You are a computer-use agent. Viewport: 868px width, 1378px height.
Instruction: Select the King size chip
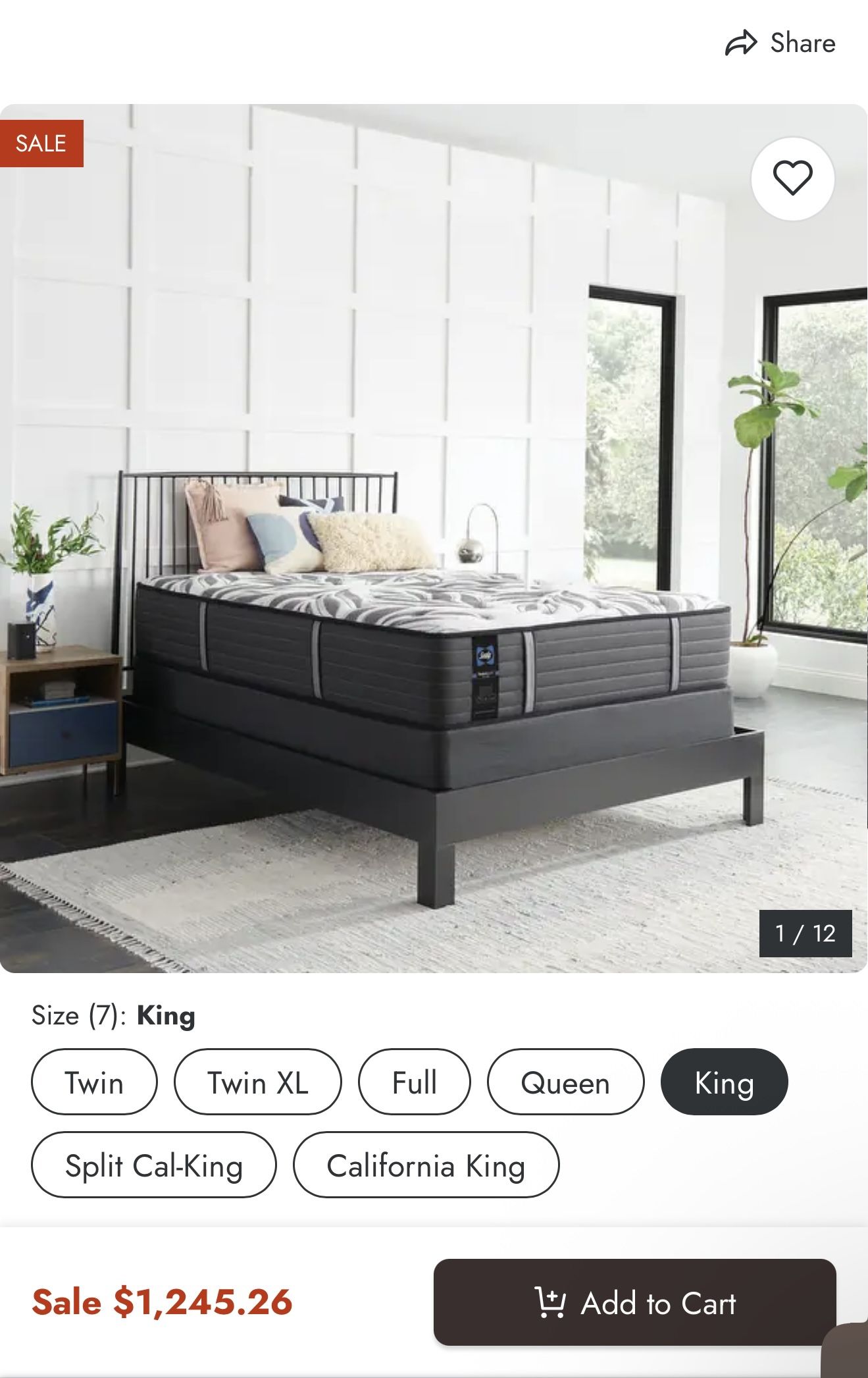pyautogui.click(x=724, y=1082)
